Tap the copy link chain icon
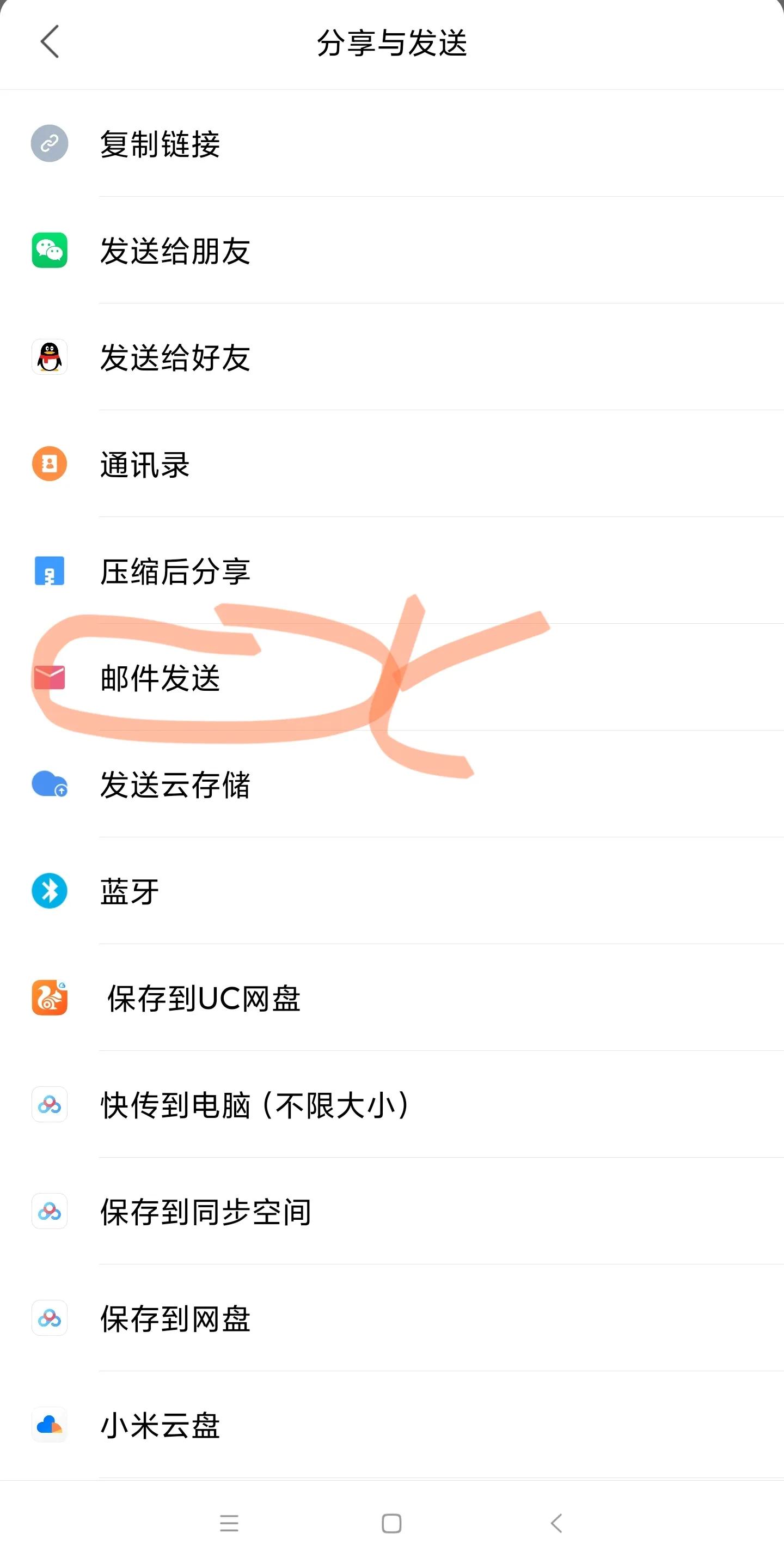 (50, 144)
